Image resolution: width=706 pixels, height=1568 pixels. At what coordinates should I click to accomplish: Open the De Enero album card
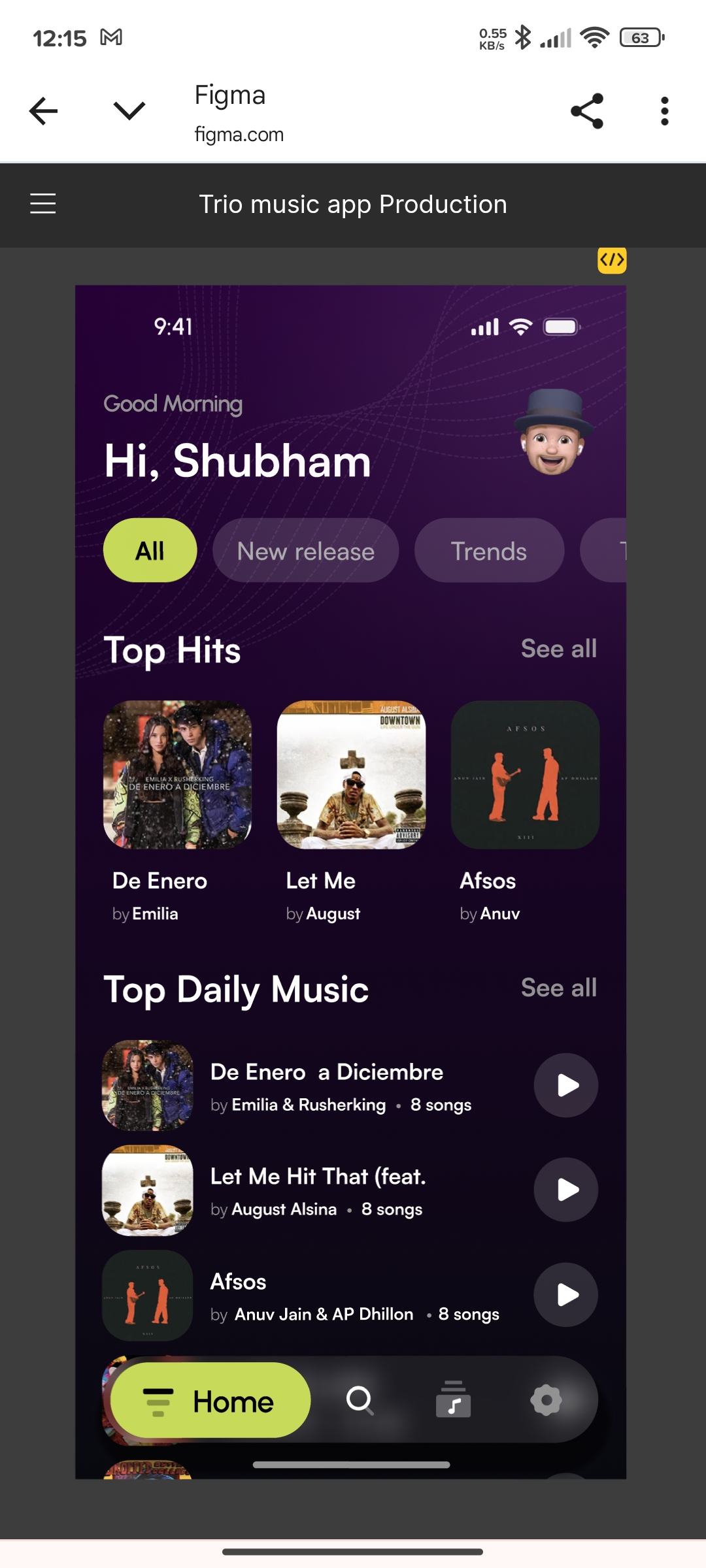(178, 775)
